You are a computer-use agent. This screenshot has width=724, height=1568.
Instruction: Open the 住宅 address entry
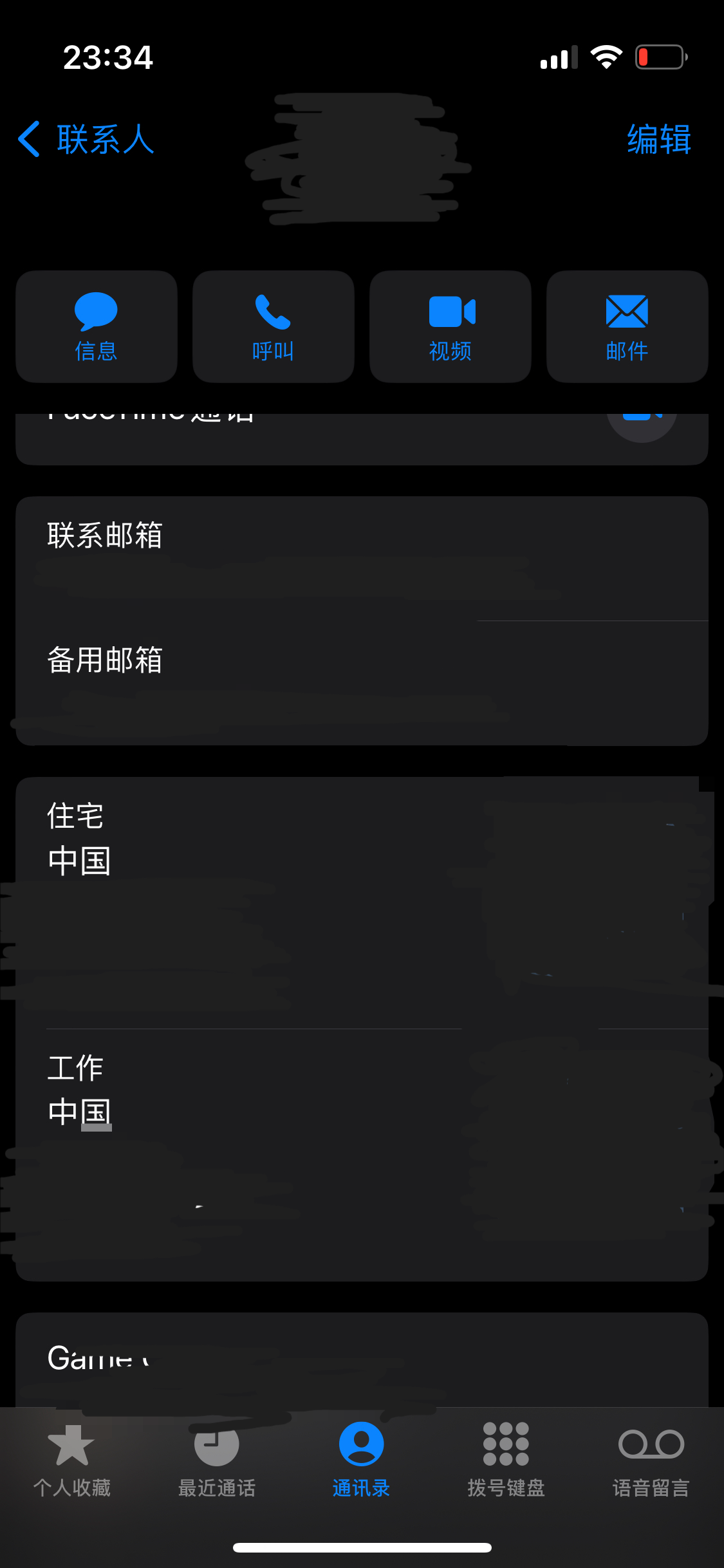pos(257,901)
